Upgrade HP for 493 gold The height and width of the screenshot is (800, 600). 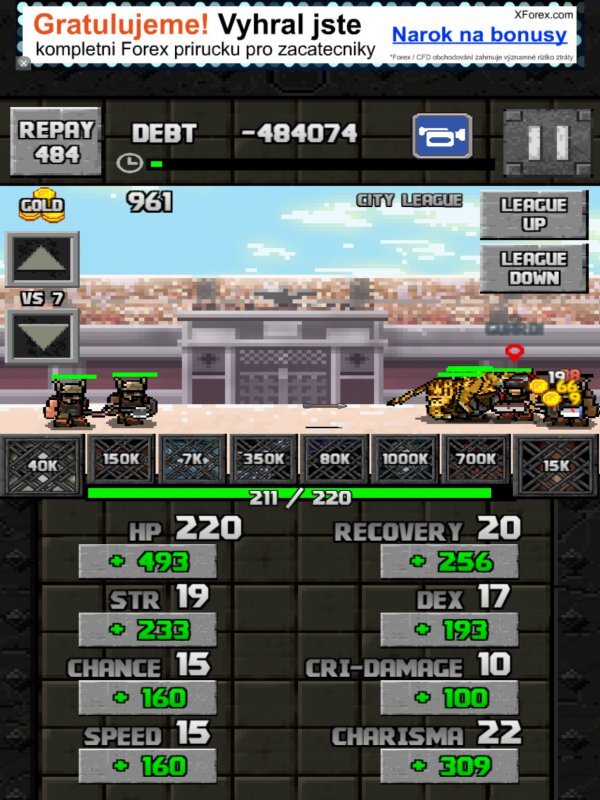click(x=148, y=562)
